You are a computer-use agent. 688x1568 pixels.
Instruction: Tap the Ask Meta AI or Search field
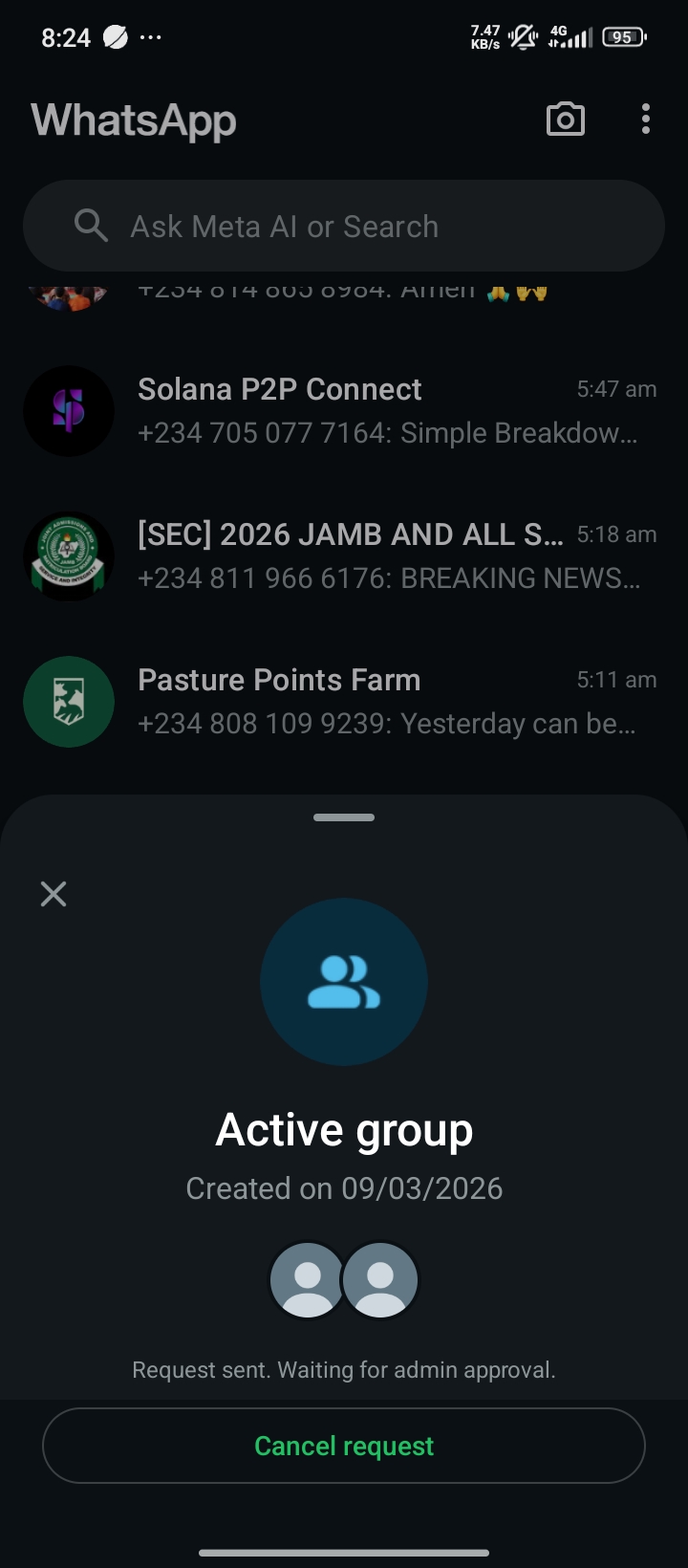pos(344,227)
